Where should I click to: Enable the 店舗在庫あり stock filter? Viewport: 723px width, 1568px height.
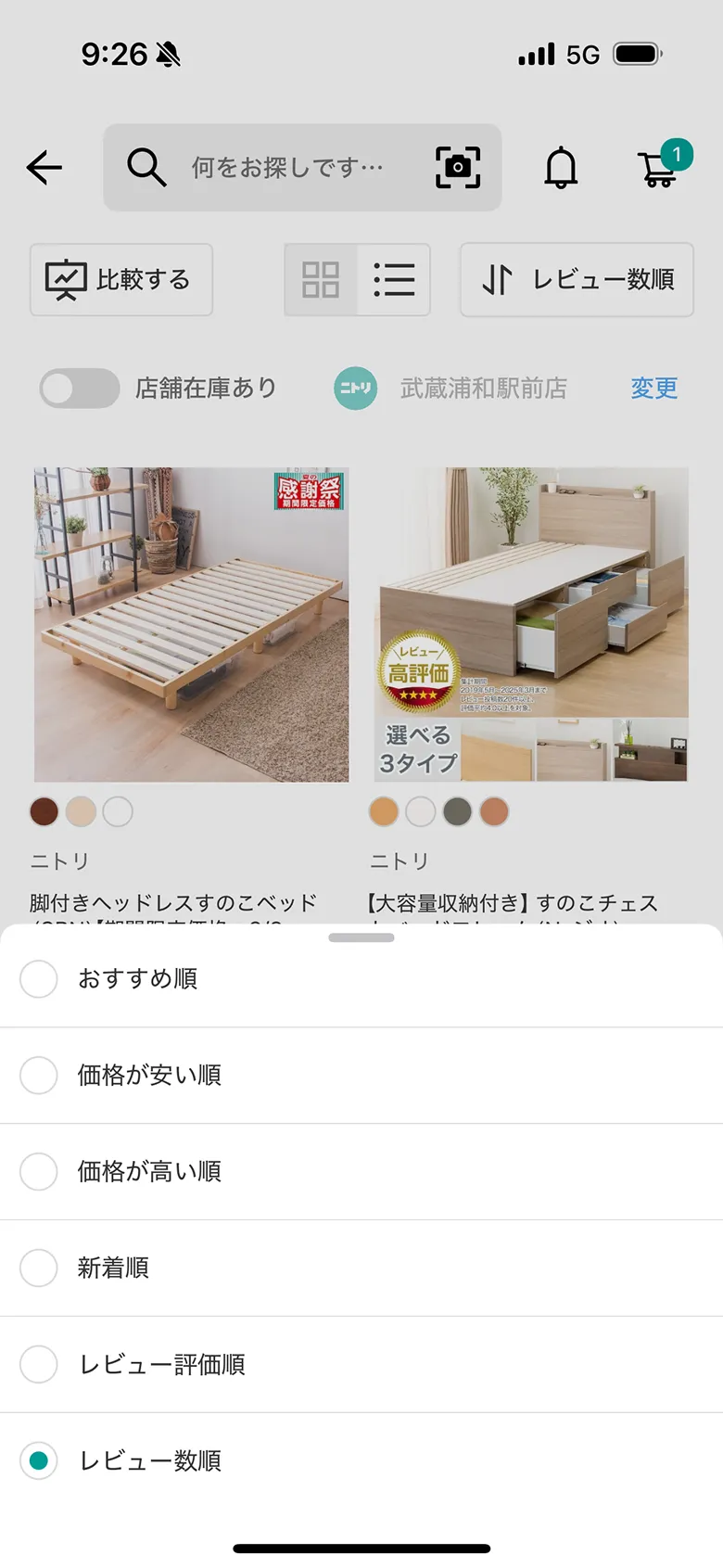coord(78,389)
